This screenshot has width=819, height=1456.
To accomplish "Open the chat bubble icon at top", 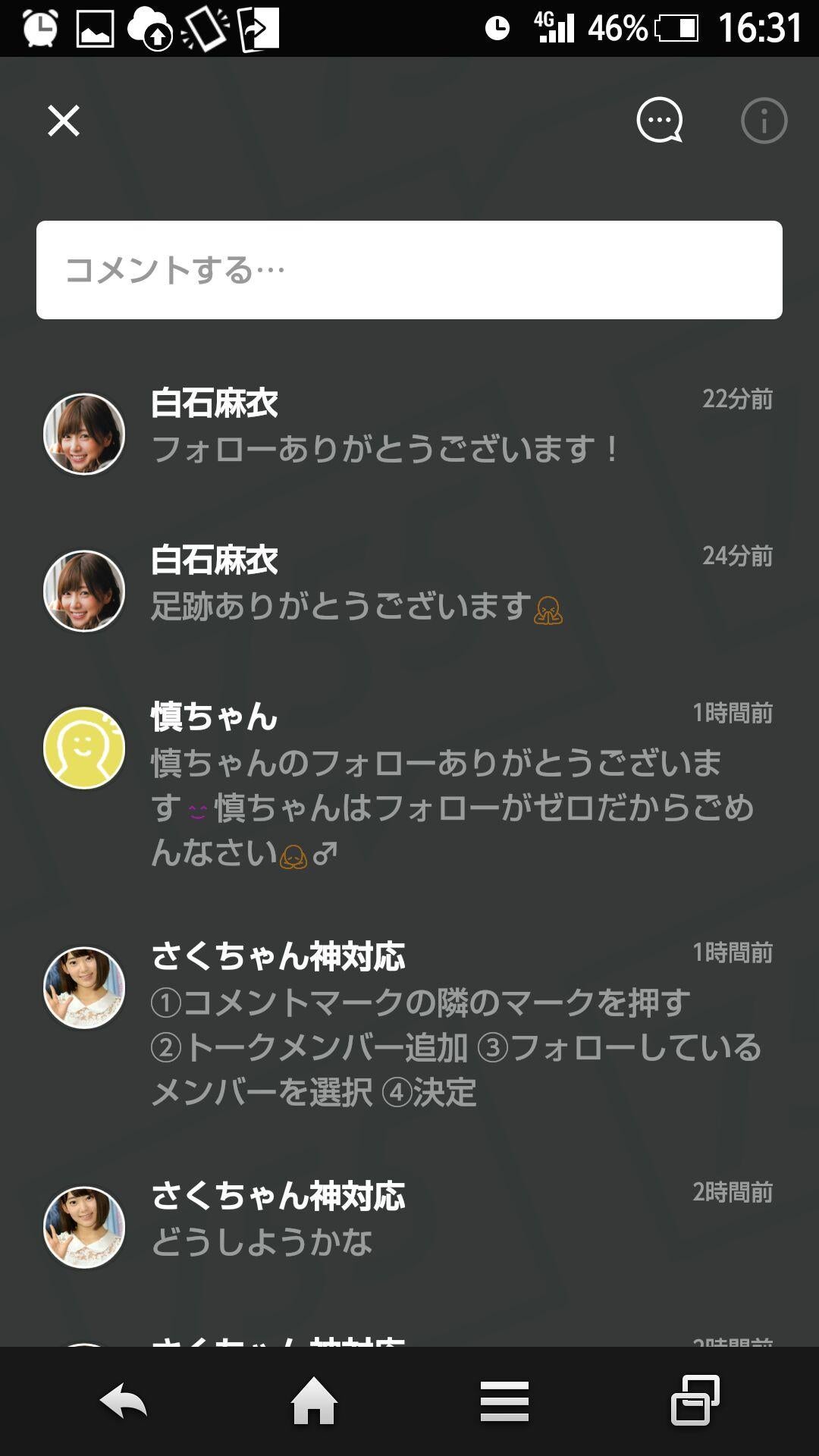I will [x=658, y=121].
